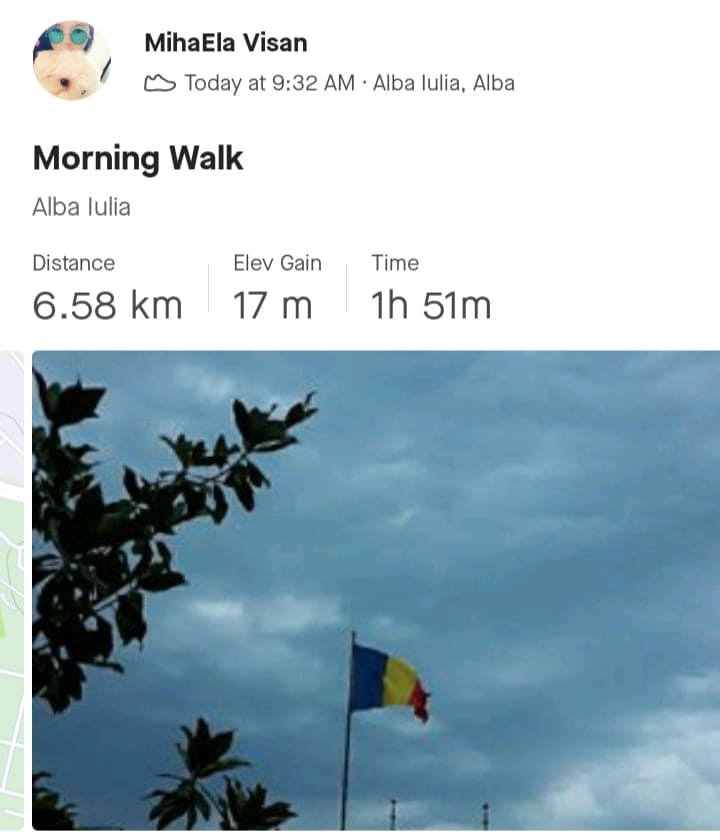Open the MihaEla Visan athlete name
The image size is (720, 840).
tap(226, 42)
